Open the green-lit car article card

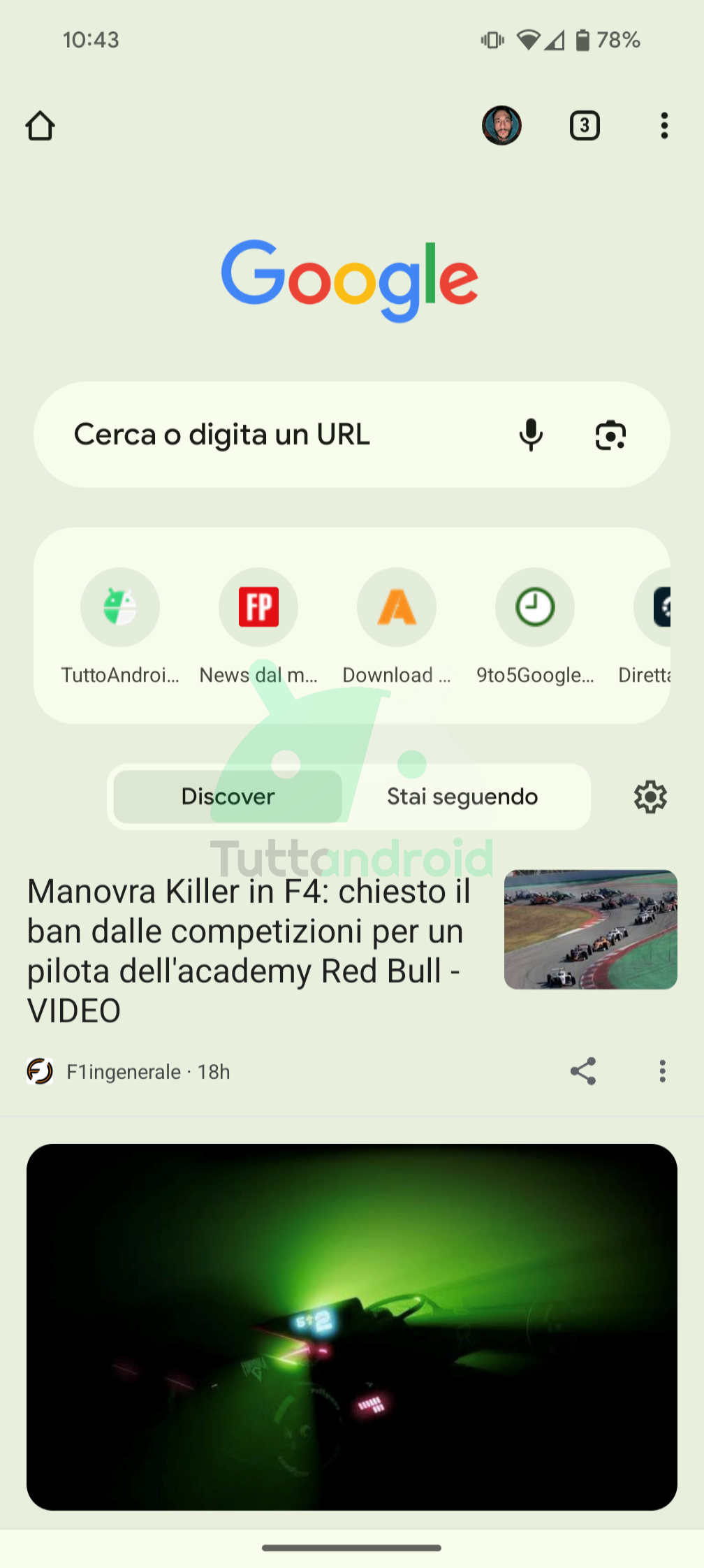coord(352,1326)
